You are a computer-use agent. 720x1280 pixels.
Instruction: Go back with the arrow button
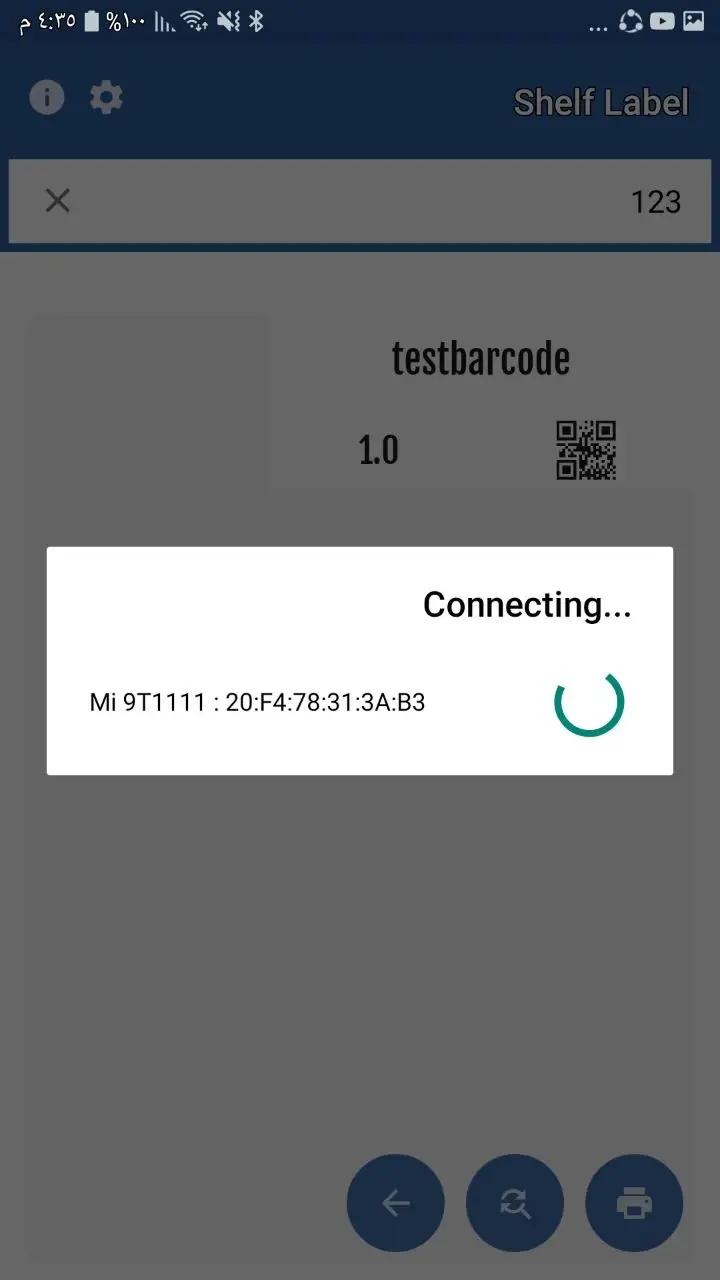pos(396,1204)
